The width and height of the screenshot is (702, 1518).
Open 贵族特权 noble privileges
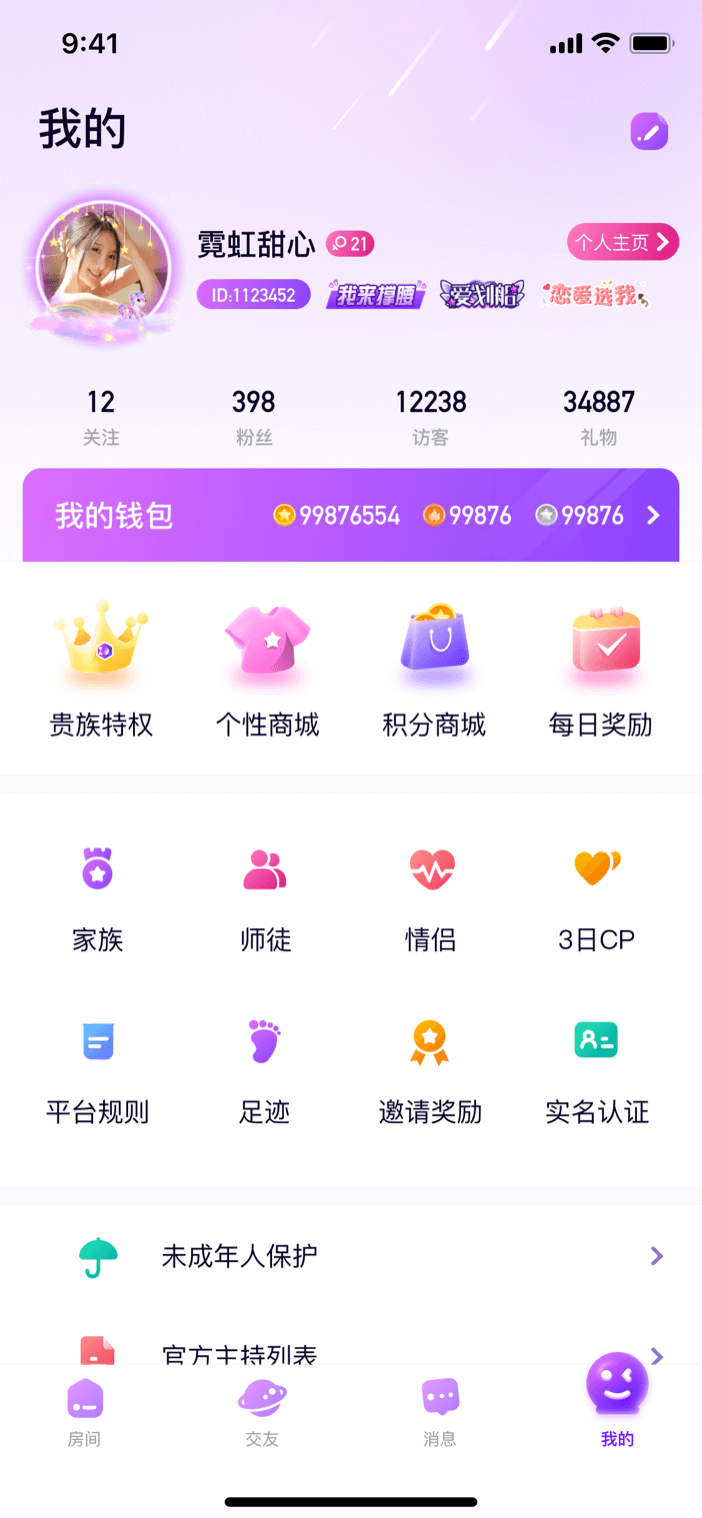[101, 669]
